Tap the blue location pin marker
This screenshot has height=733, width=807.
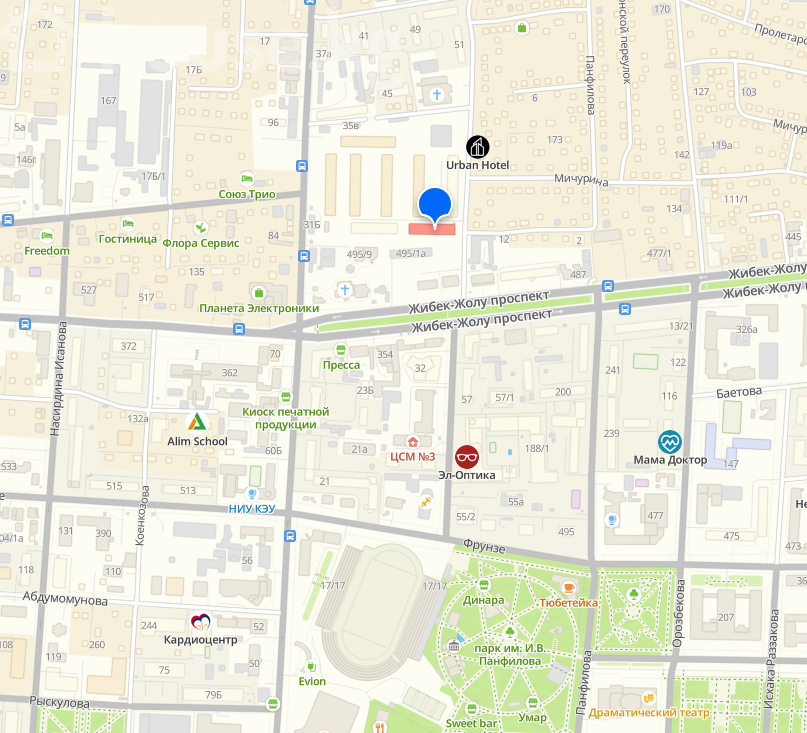tap(435, 203)
